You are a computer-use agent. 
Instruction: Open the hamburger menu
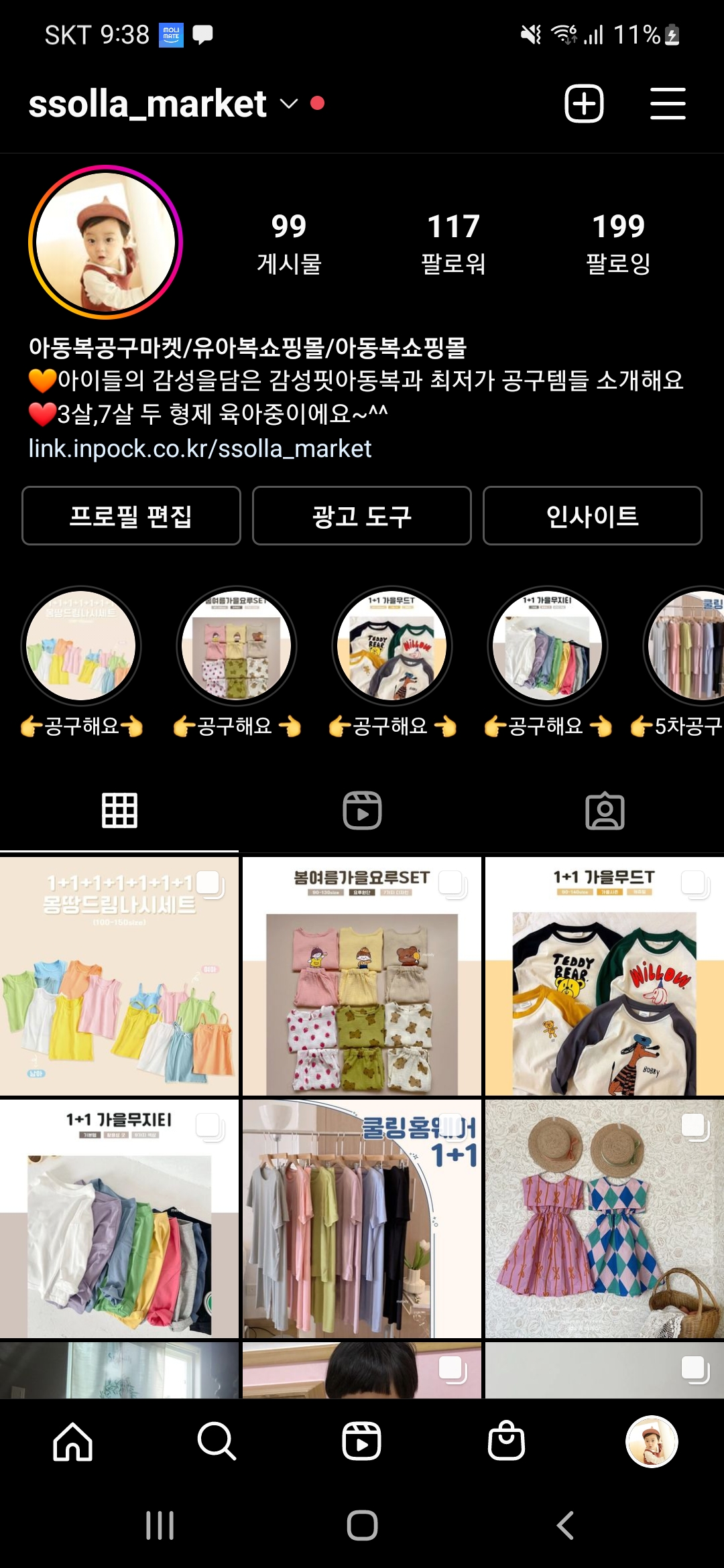point(668,104)
